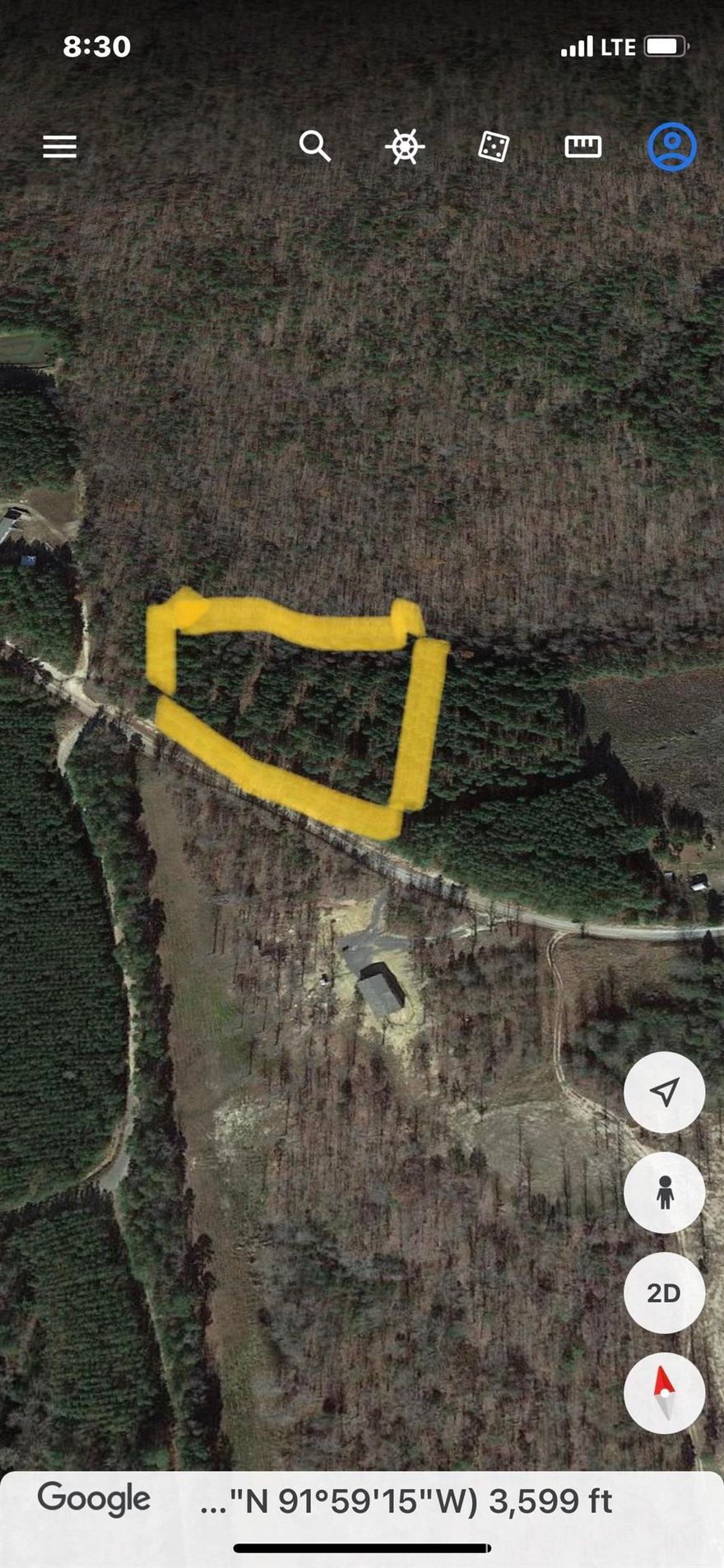
Task: Switch the map view to 2D
Action: pyautogui.click(x=664, y=1293)
